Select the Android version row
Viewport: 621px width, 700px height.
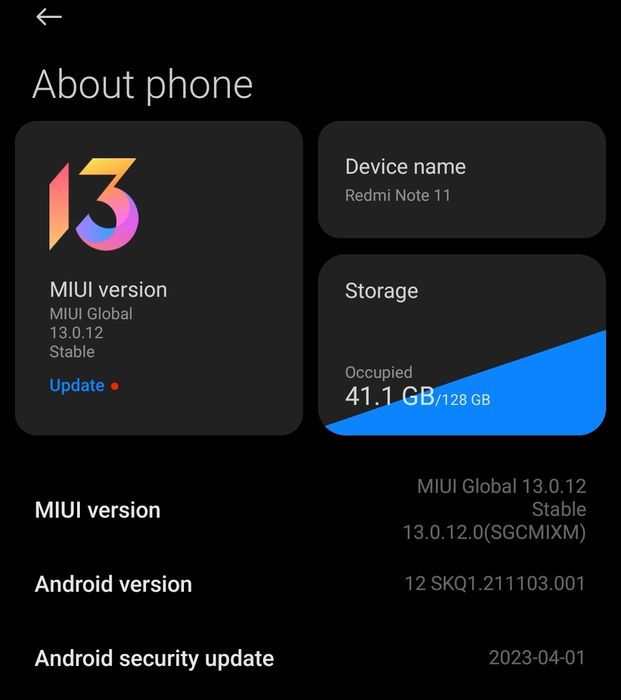(x=310, y=584)
